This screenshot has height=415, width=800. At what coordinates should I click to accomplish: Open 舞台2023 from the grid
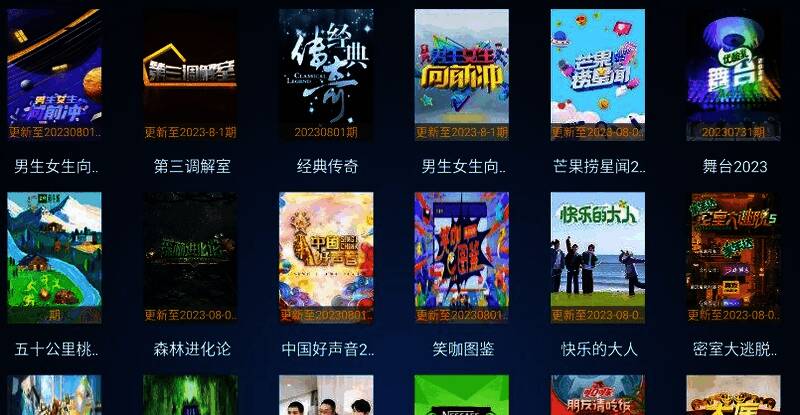click(733, 76)
